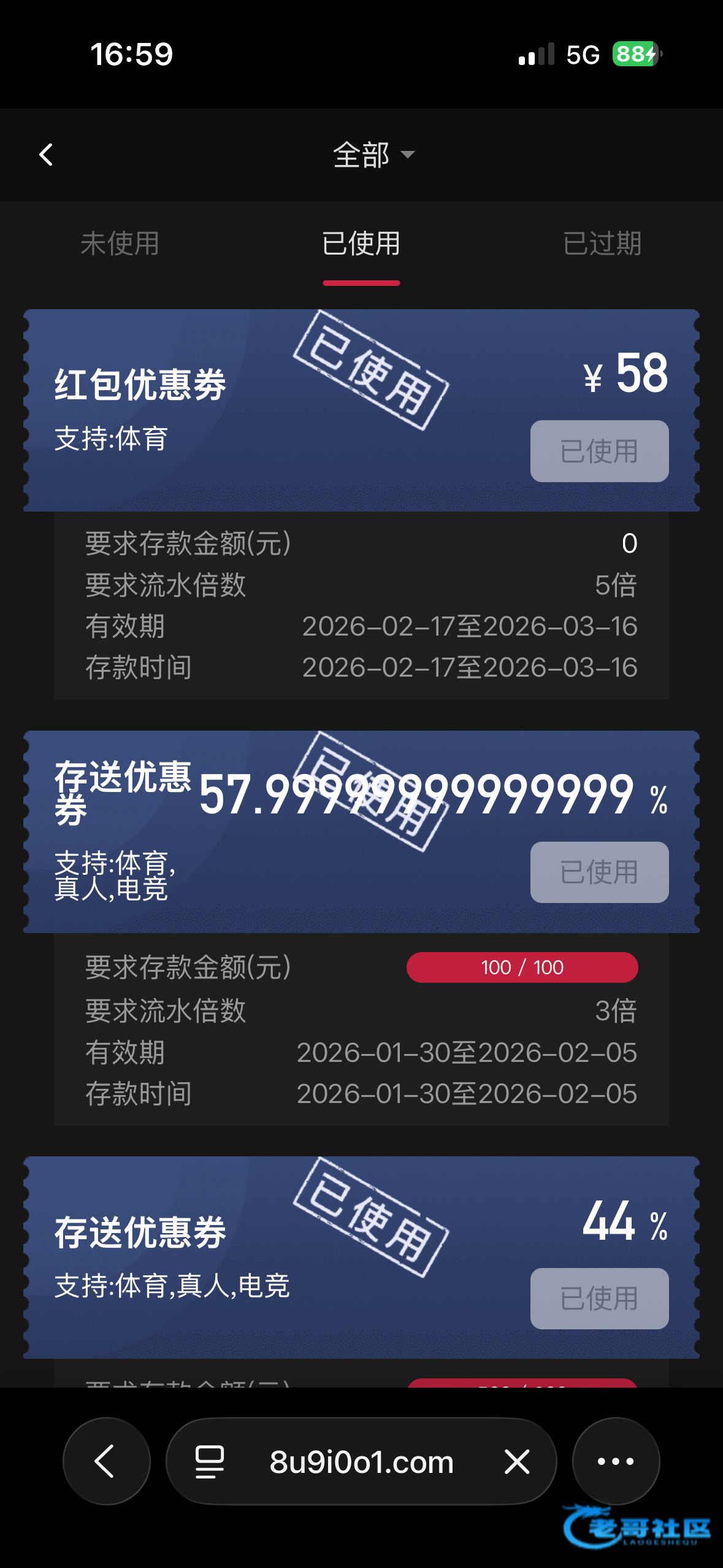Open the 8u9i0o1.com address bar

tap(361, 1462)
